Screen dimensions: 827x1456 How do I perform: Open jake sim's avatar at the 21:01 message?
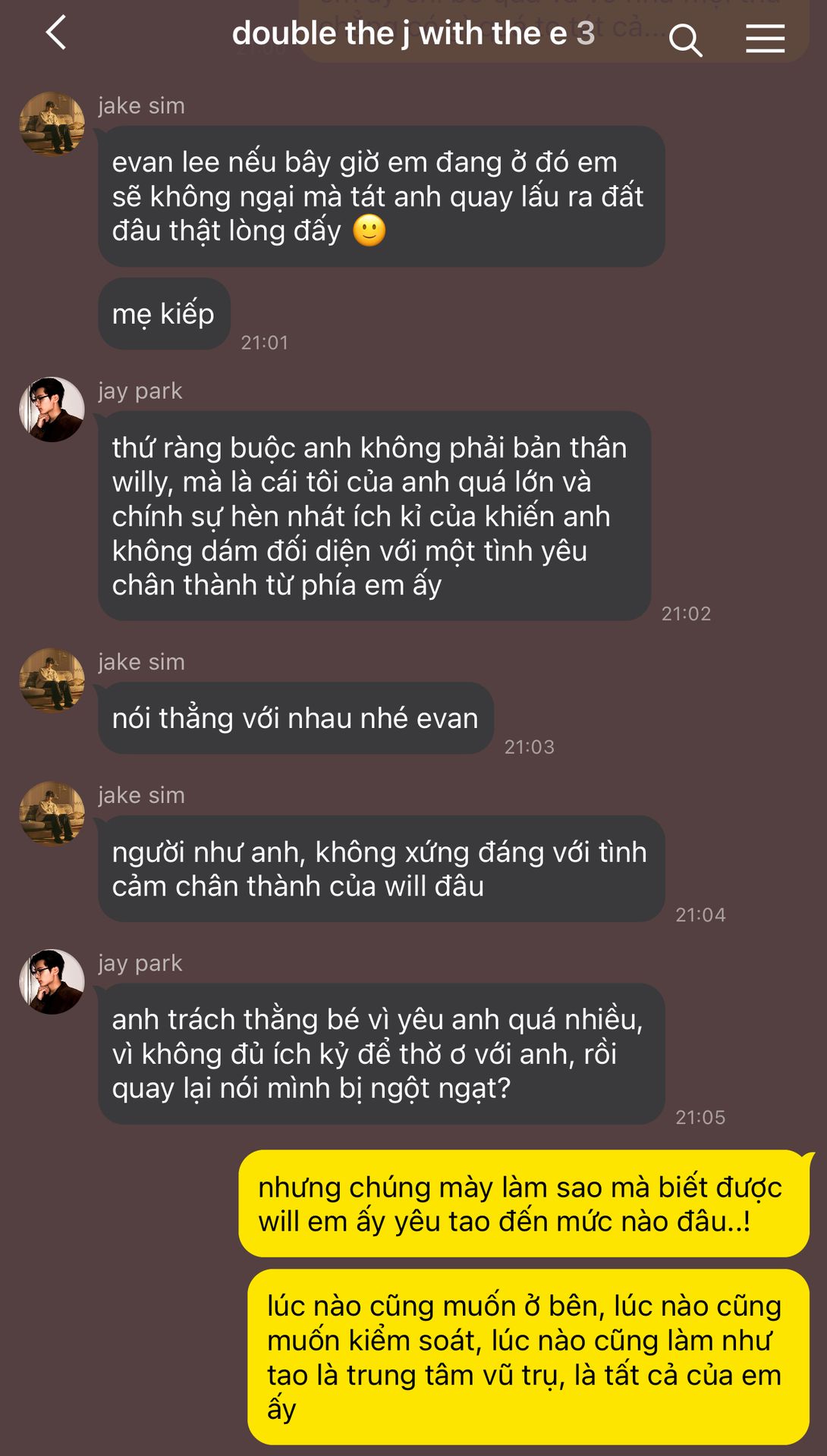52,124
